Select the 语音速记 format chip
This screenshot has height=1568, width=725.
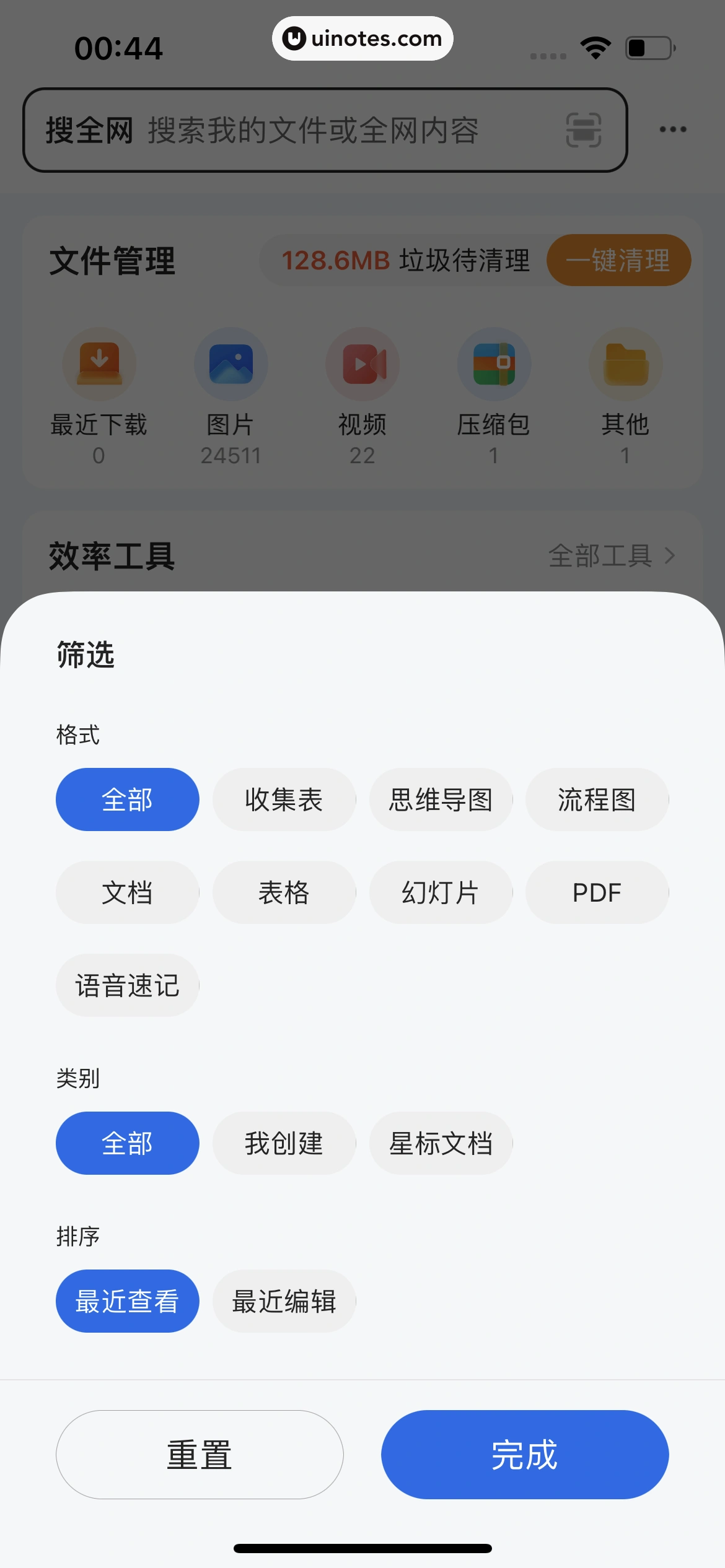127,985
